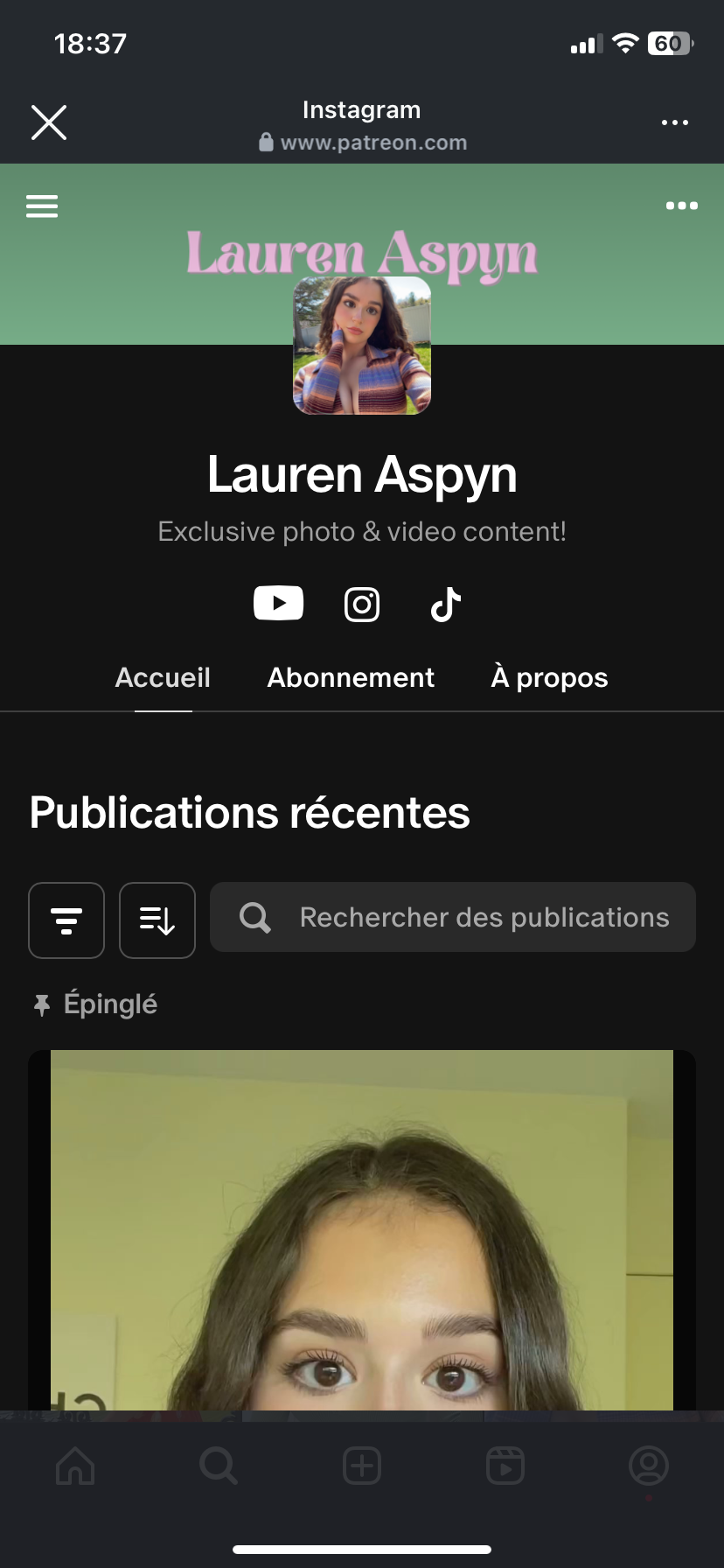Viewport: 724px width, 1568px height.
Task: Open the Patreon hamburger menu
Action: click(x=42, y=206)
